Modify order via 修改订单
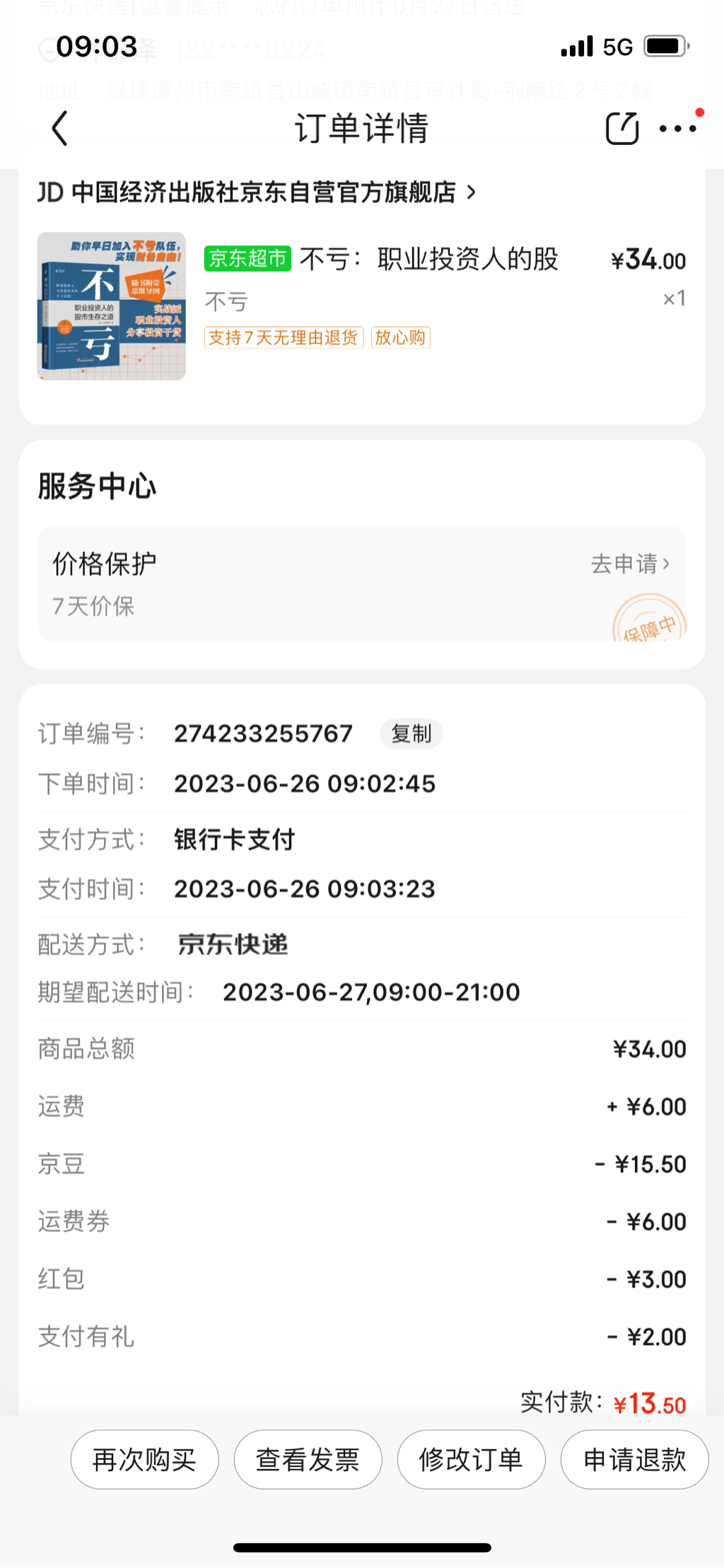The height and width of the screenshot is (1568, 724). click(x=472, y=1460)
